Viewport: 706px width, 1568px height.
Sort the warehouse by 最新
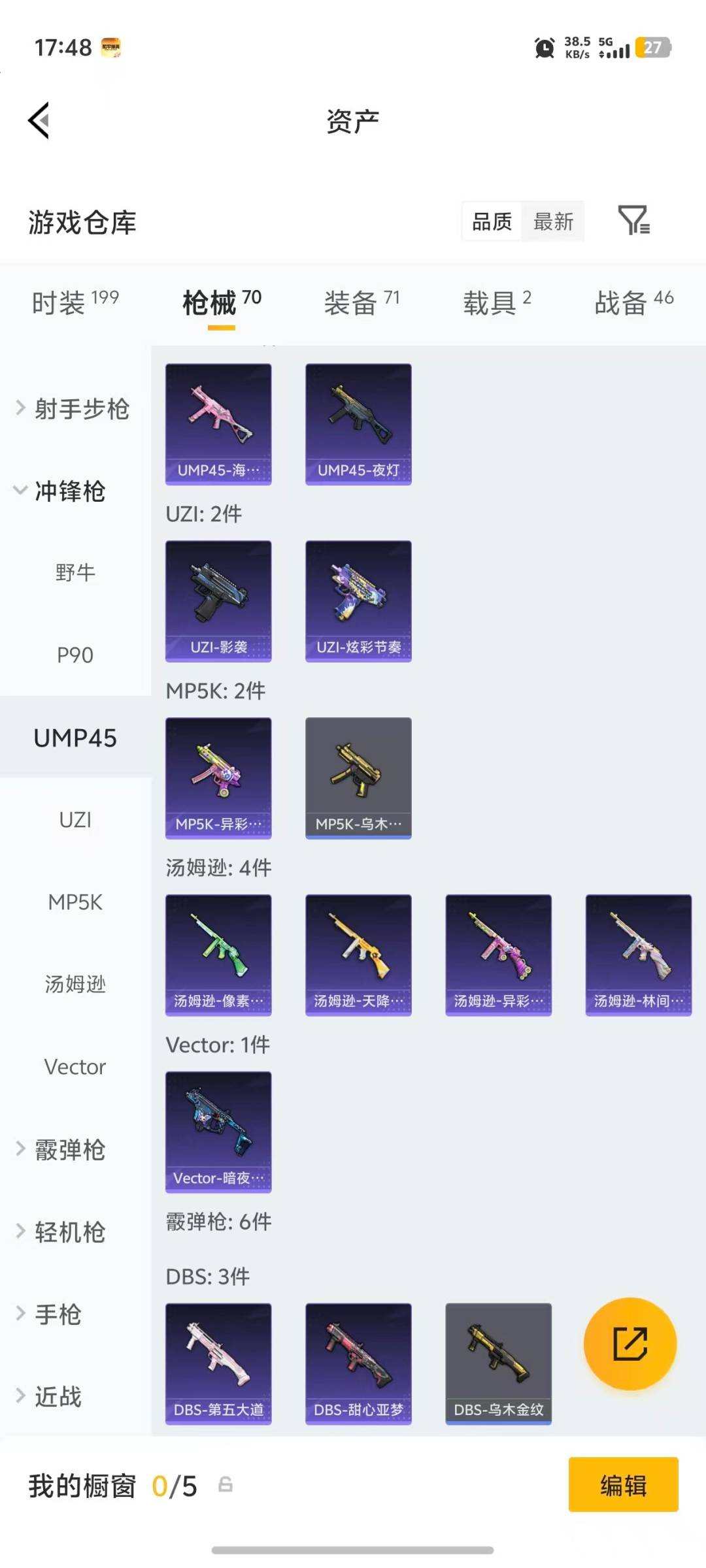(553, 222)
